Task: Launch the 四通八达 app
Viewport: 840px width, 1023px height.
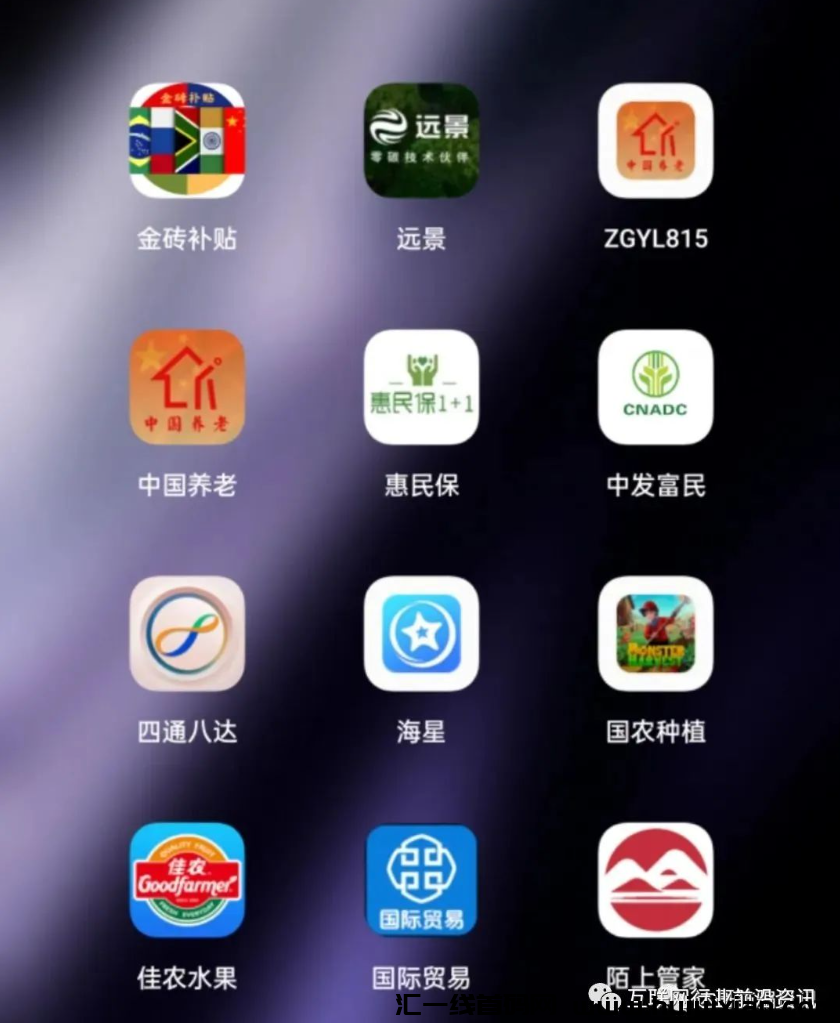Action: [187, 633]
